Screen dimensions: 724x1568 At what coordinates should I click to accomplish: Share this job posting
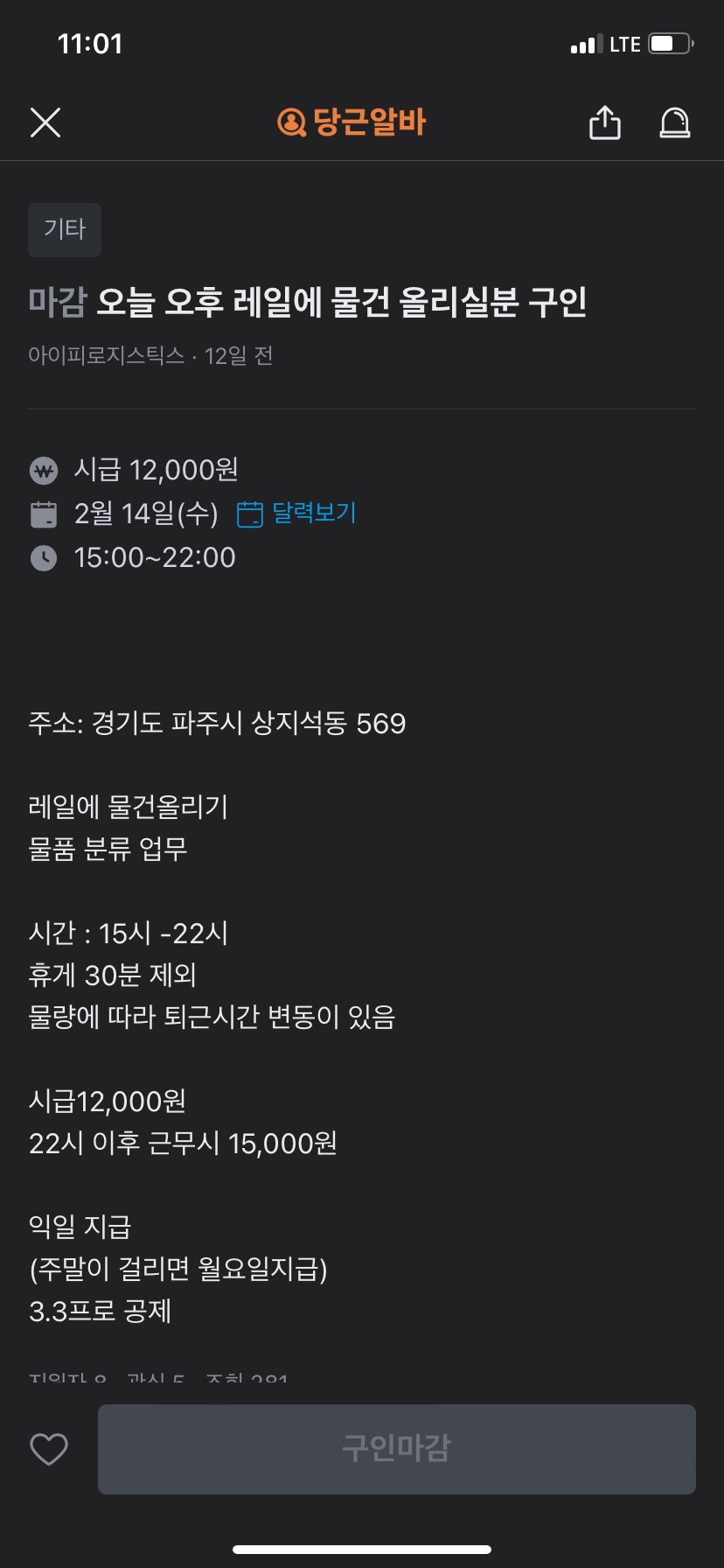point(604,122)
